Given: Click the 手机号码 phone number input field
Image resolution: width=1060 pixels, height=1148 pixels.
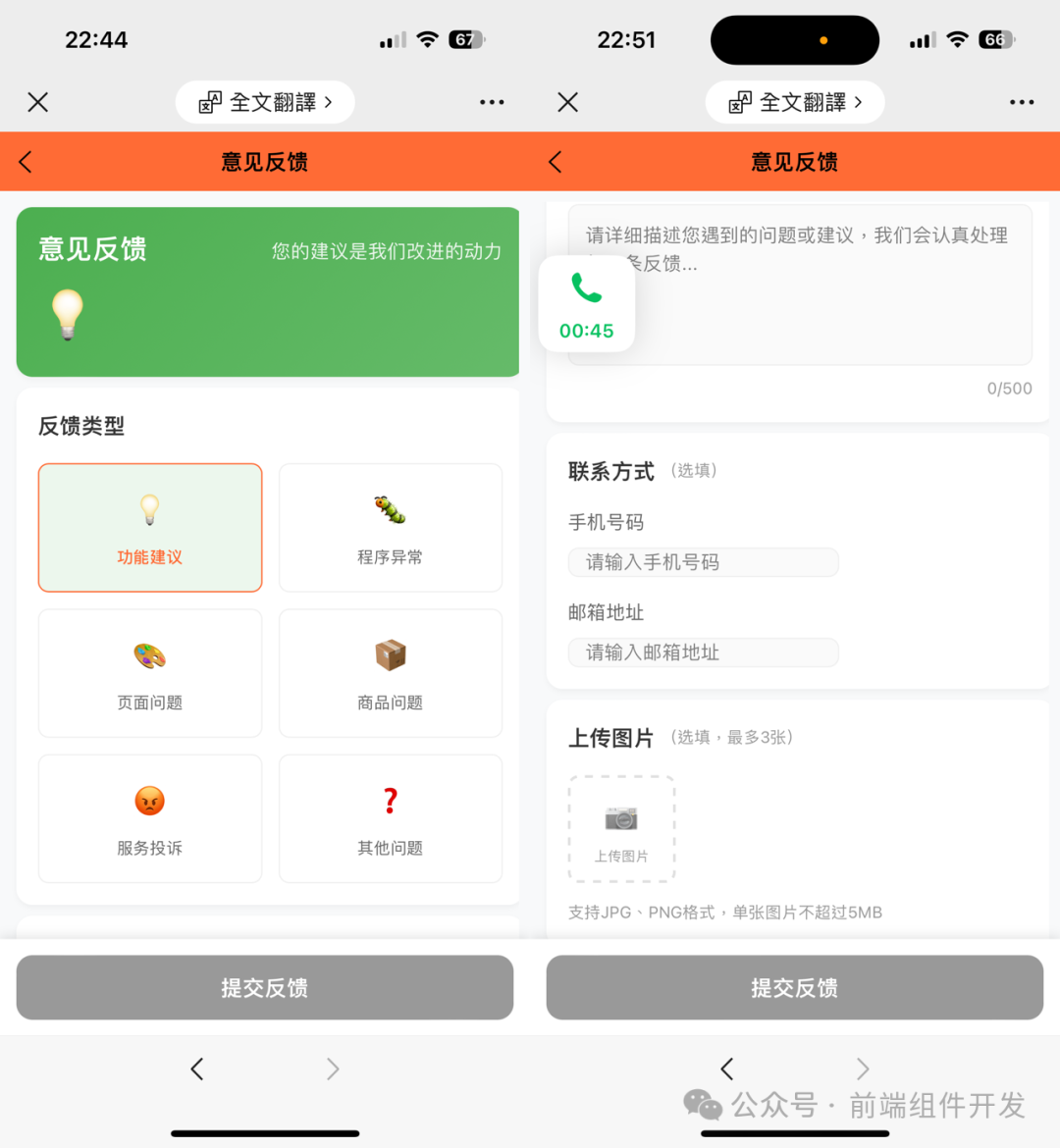Looking at the screenshot, I should coord(703,562).
